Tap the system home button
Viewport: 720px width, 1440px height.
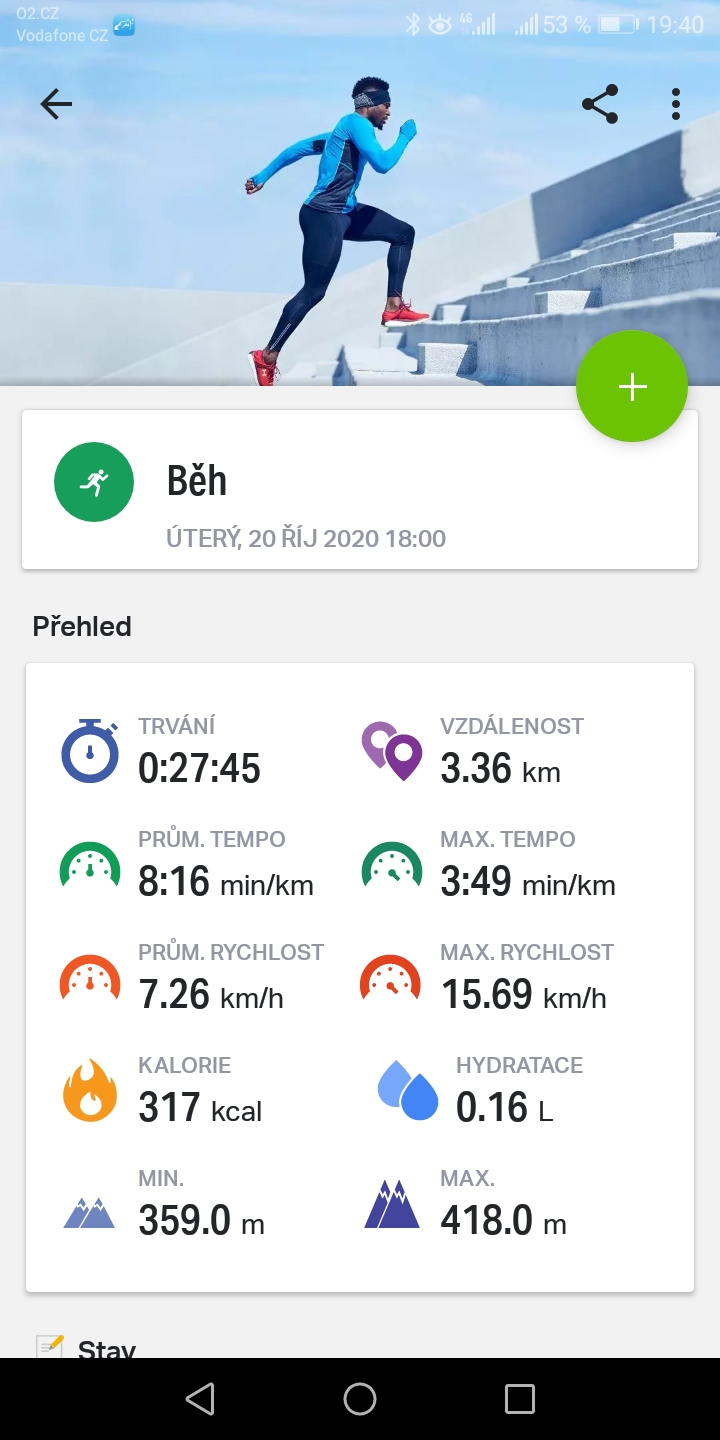(360, 1399)
